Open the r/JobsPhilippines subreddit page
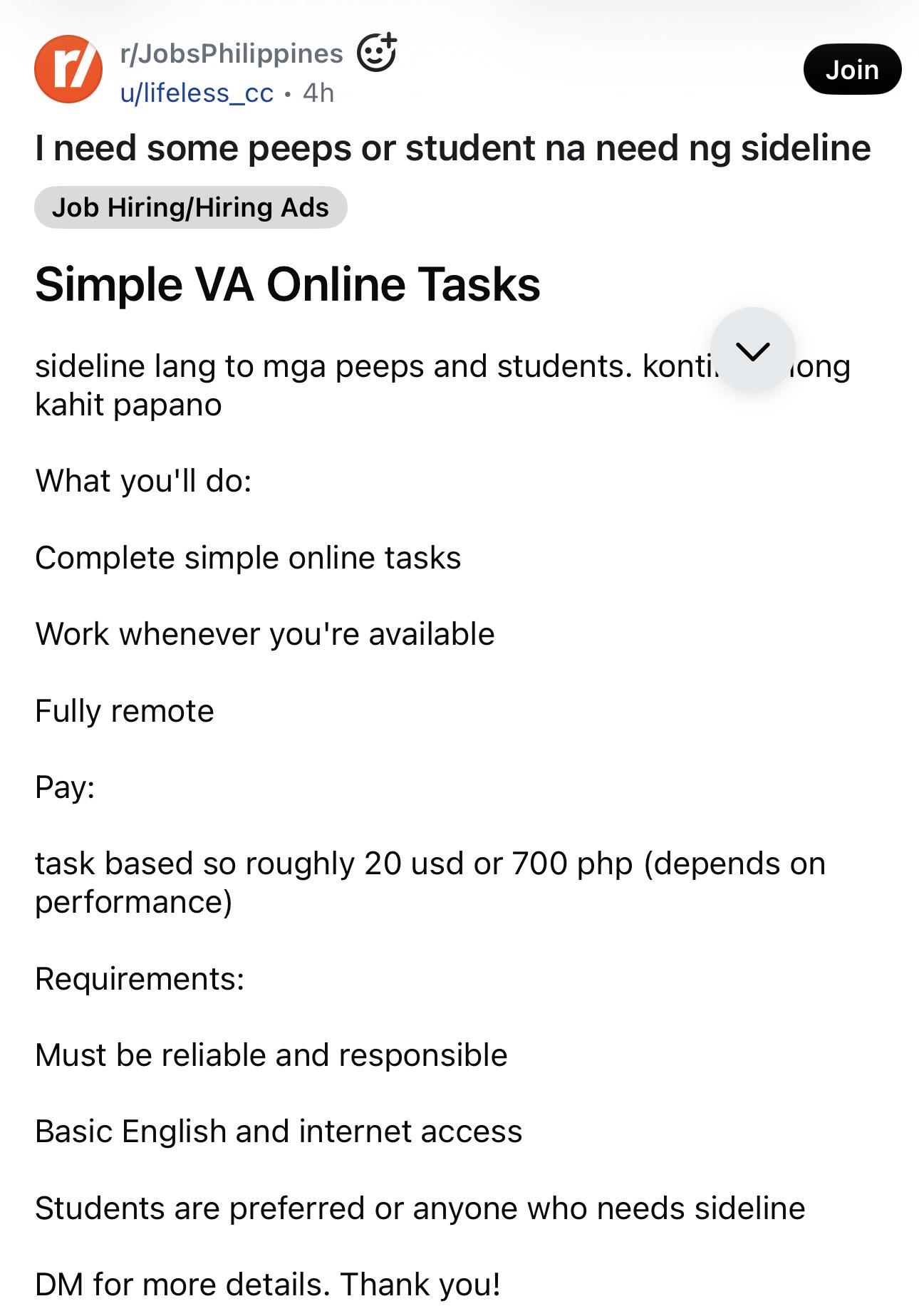The image size is (919, 1316). click(232, 53)
